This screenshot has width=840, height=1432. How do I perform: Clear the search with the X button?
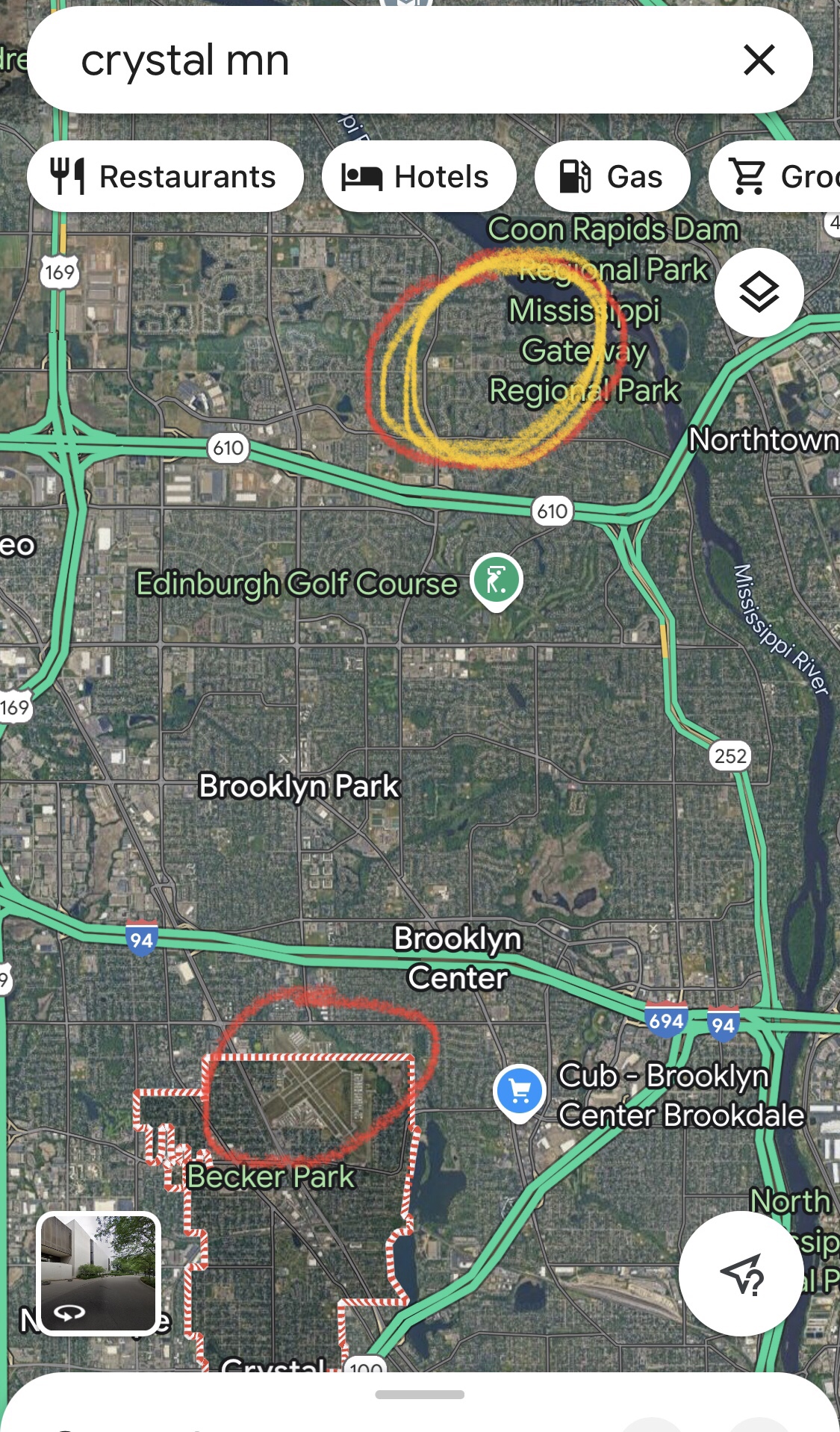[759, 60]
